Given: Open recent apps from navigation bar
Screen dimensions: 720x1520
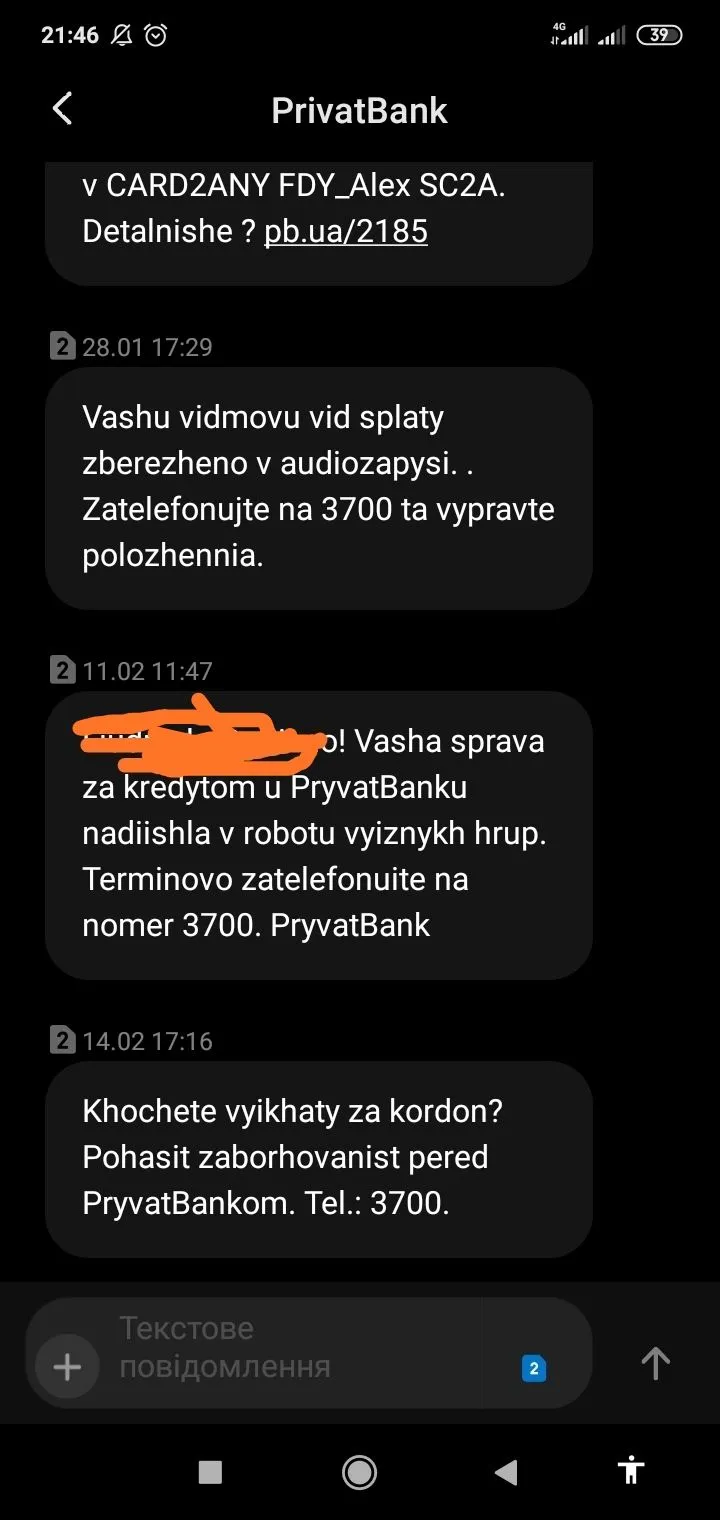Looking at the screenshot, I should (210, 1471).
